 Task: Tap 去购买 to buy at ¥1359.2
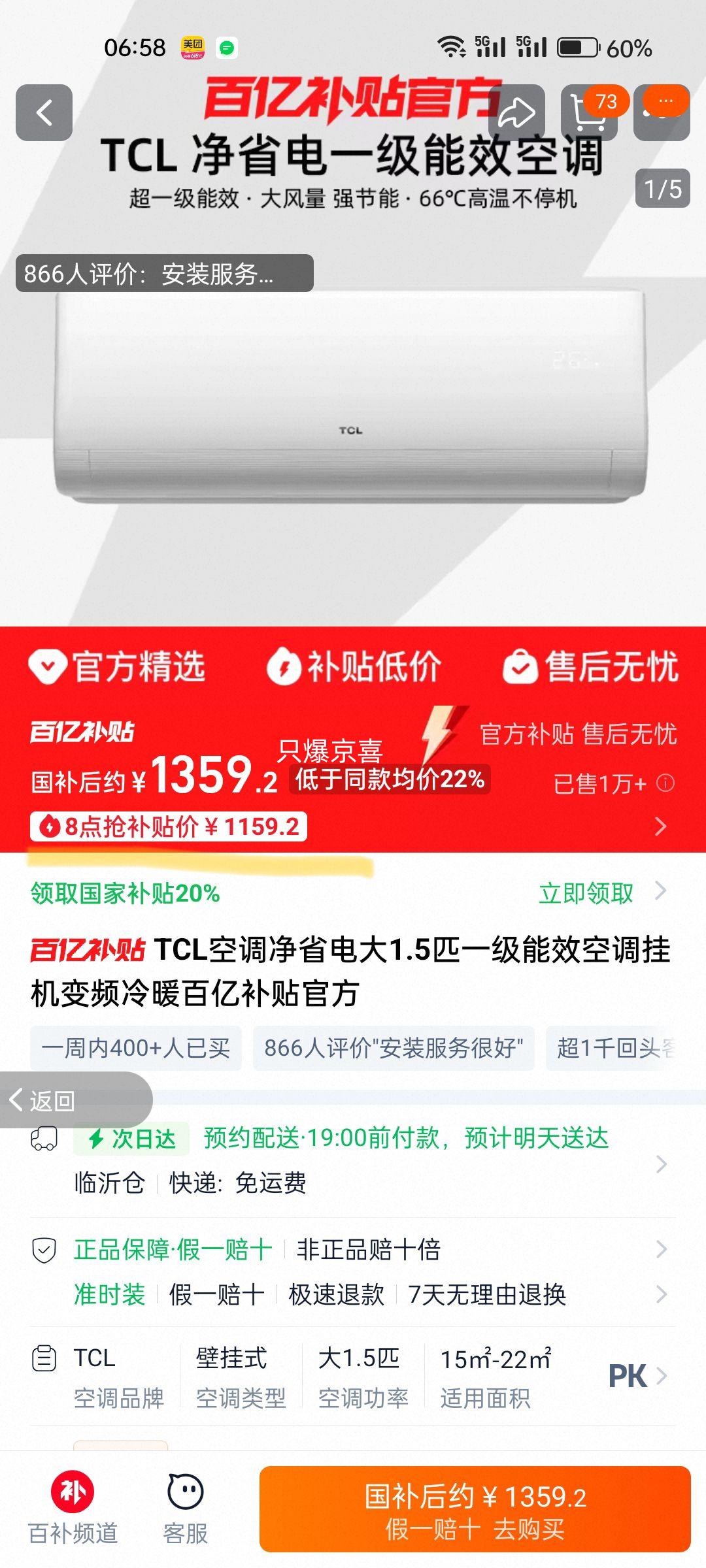pos(475,1510)
